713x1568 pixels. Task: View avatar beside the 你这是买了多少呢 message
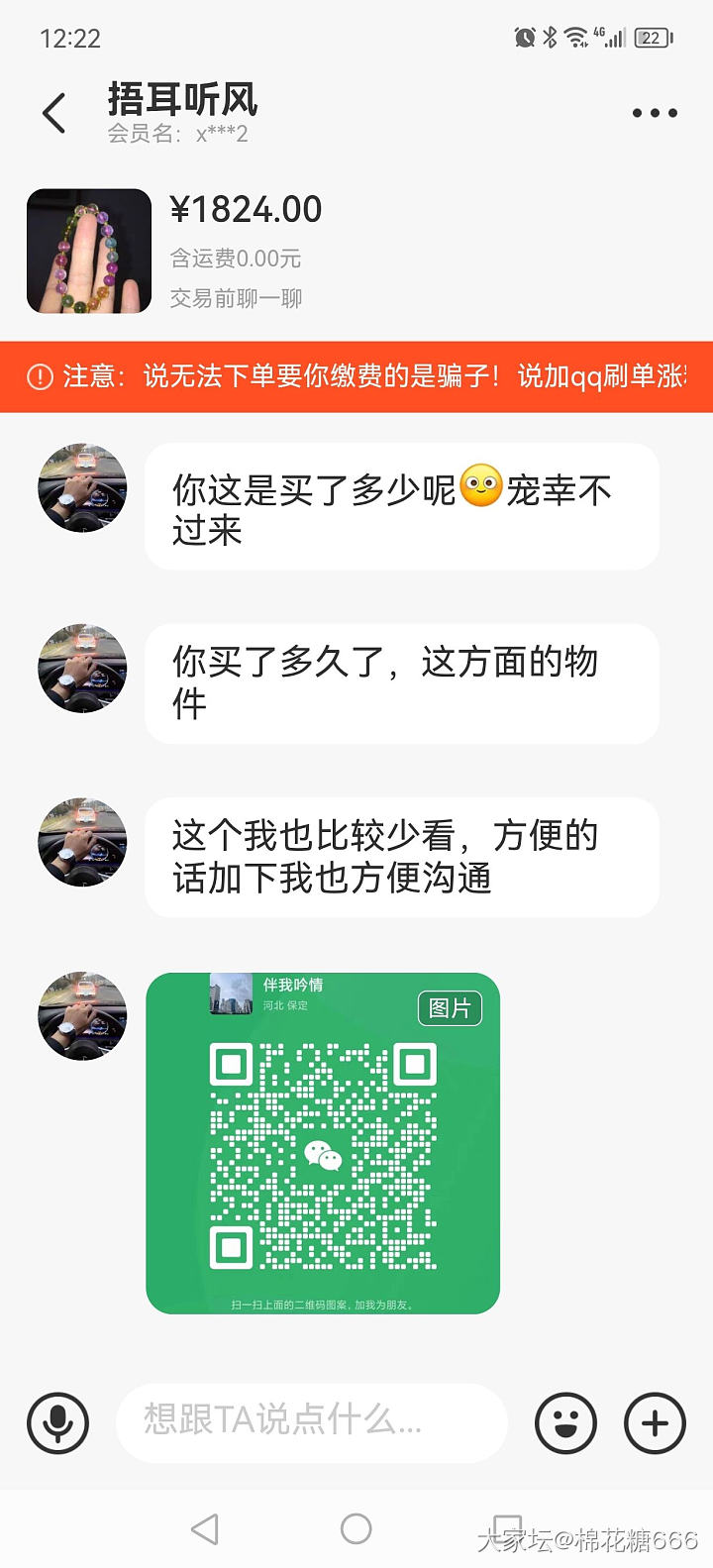pos(82,488)
